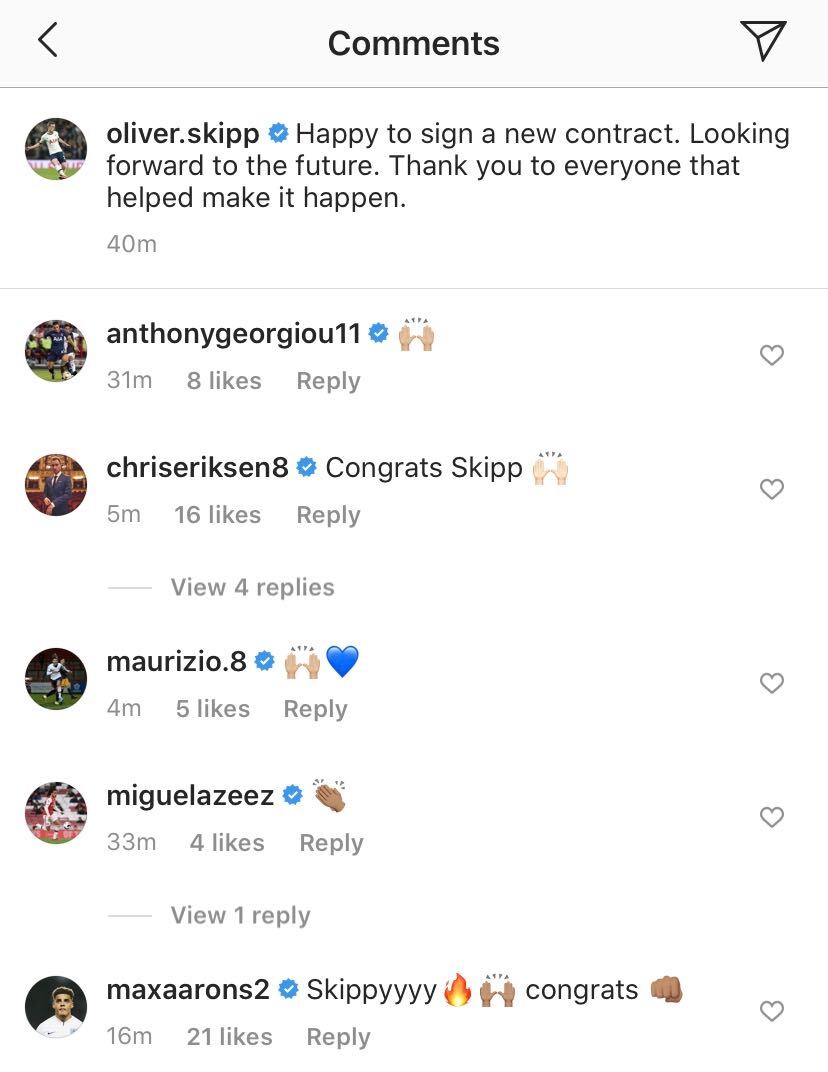
Task: Tap anthonygeorgiou11's profile picture
Action: coord(56,351)
